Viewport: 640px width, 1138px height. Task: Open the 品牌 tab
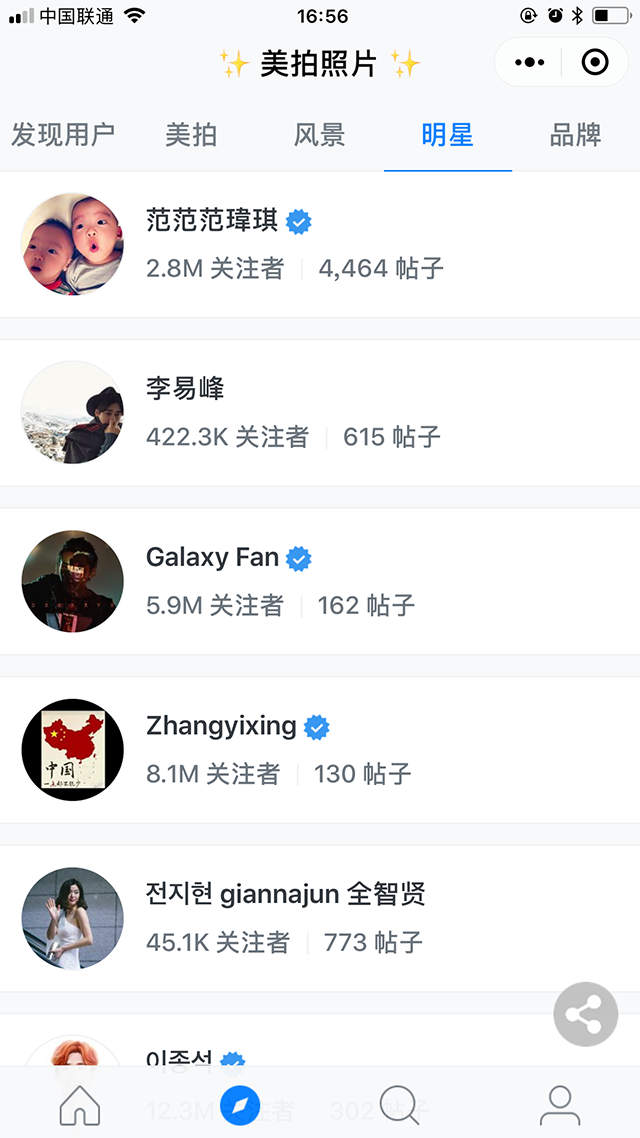coord(575,135)
